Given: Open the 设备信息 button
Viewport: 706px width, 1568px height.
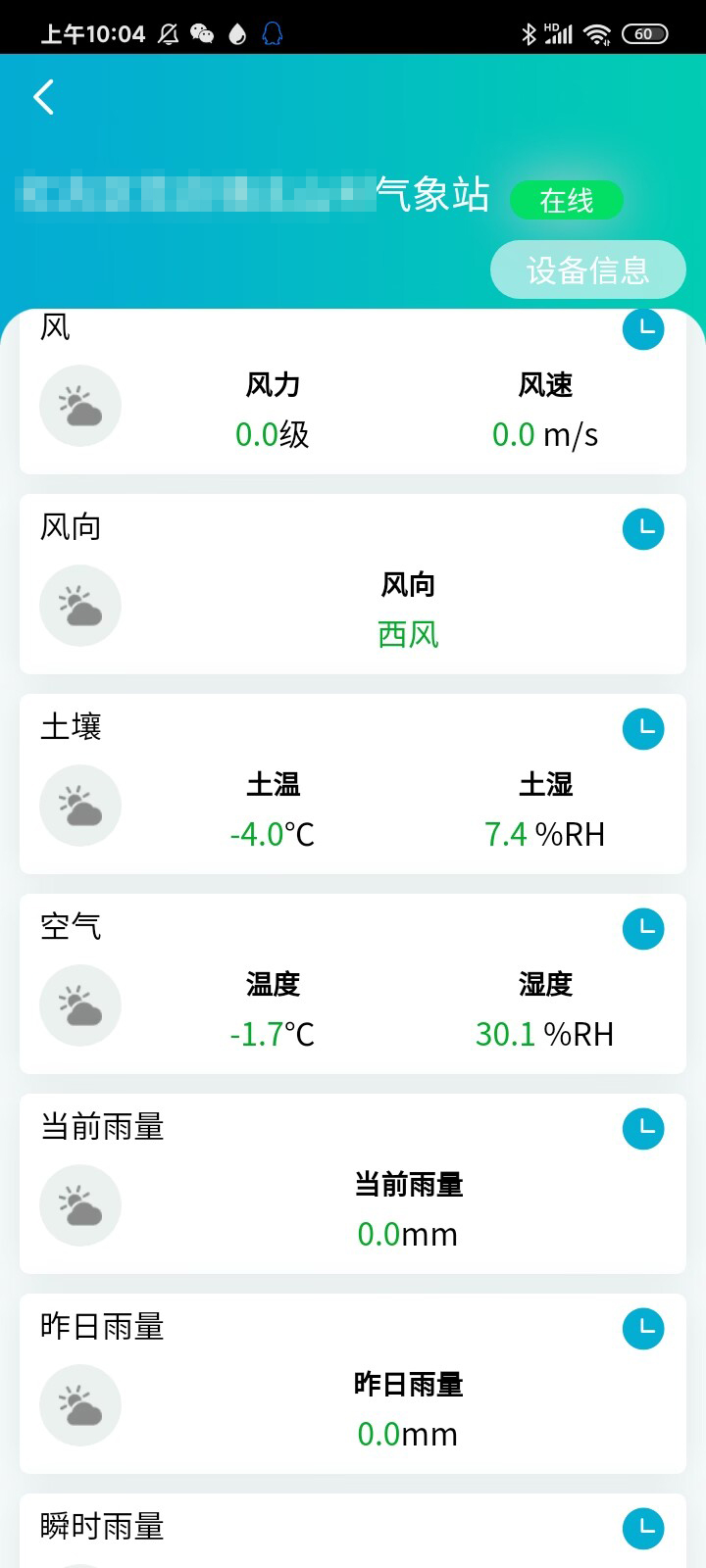Looking at the screenshot, I should click(587, 269).
